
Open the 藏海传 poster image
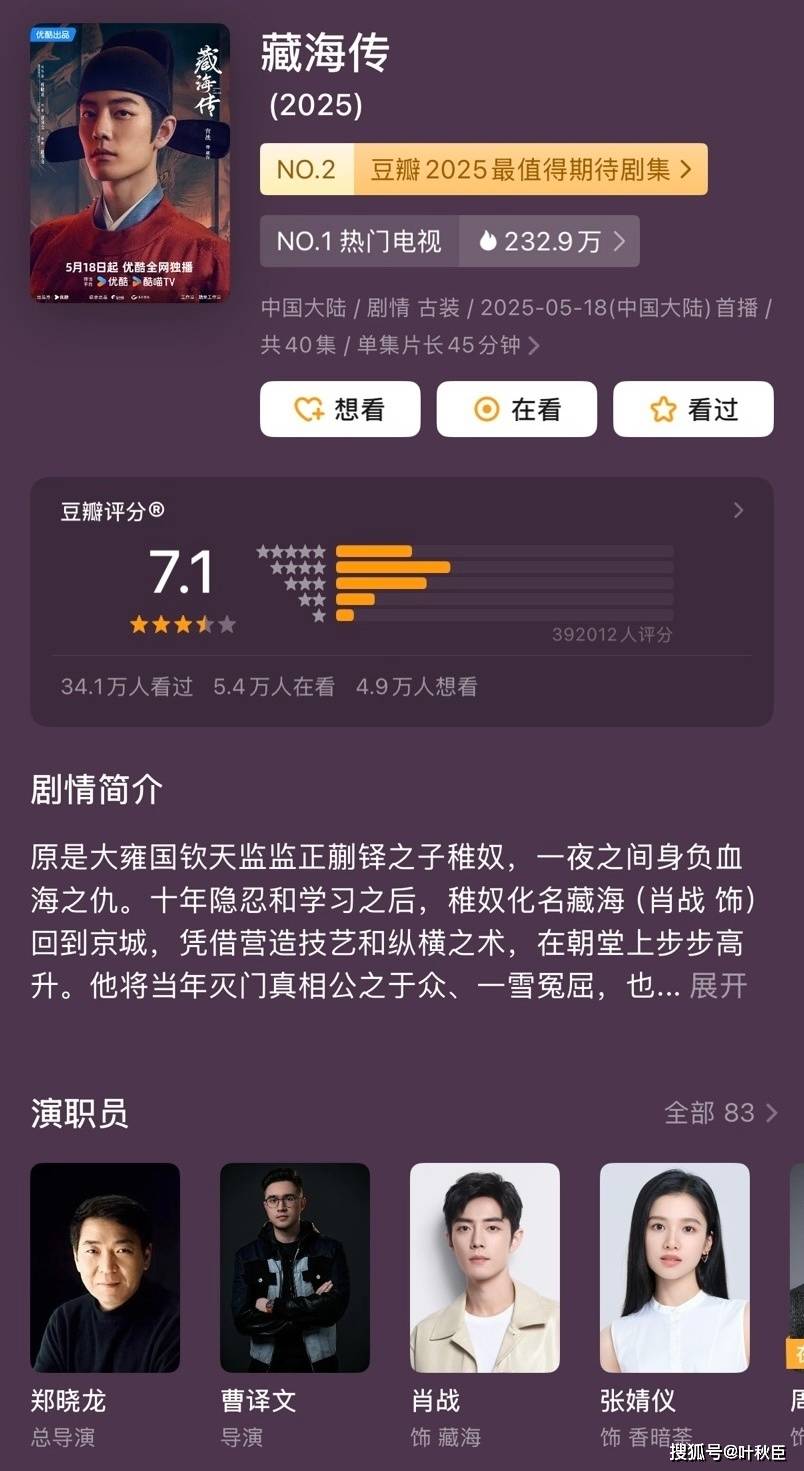(130, 162)
